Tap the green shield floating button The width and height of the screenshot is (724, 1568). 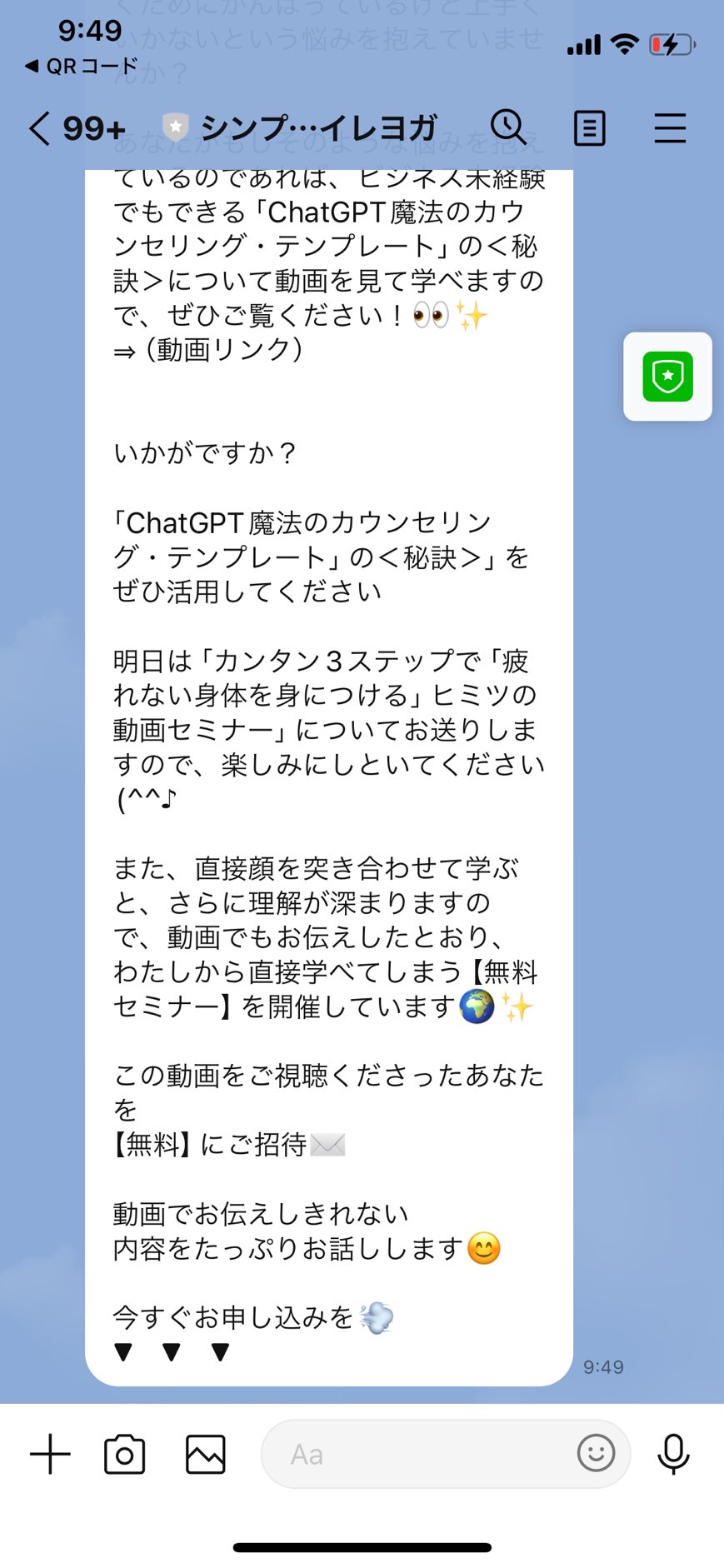(x=668, y=377)
